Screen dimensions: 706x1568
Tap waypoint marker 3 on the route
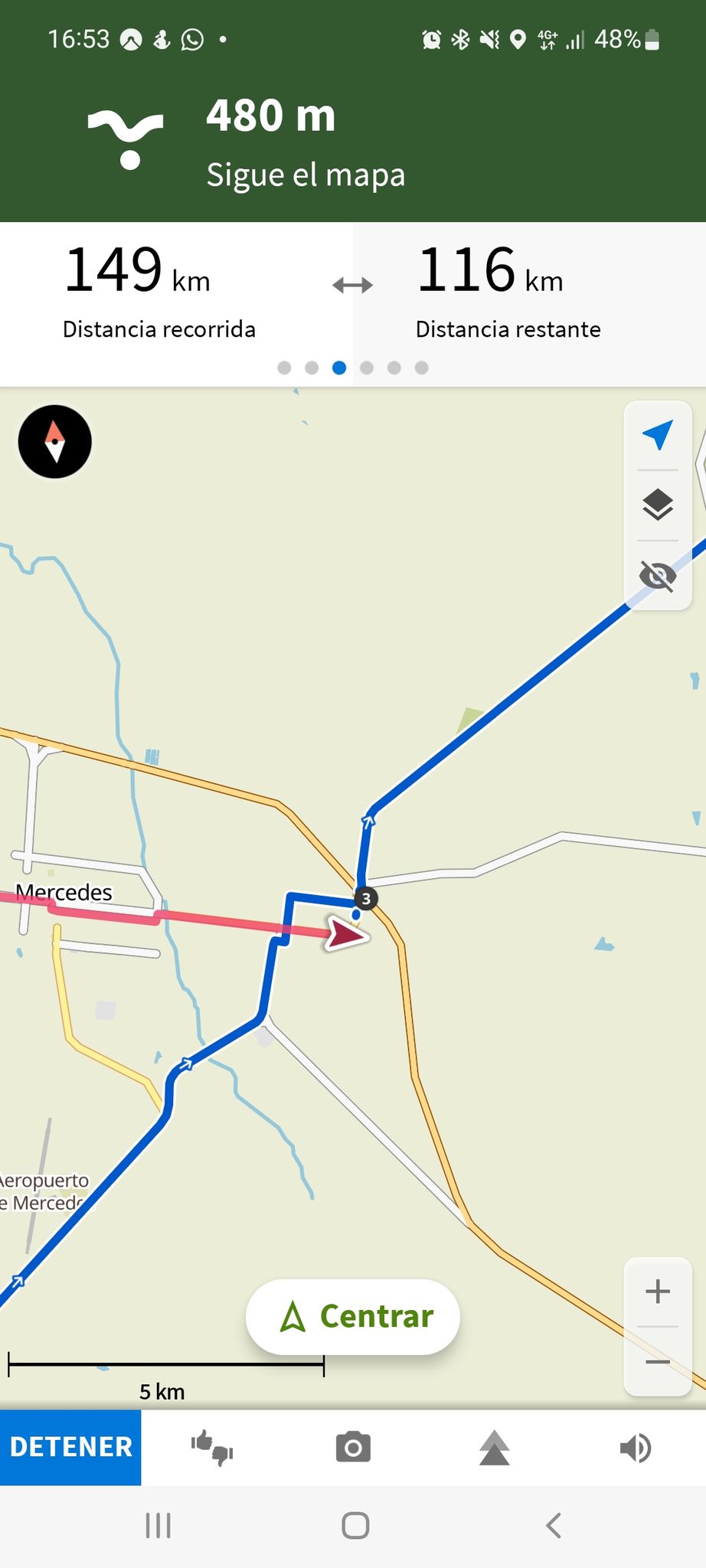366,898
